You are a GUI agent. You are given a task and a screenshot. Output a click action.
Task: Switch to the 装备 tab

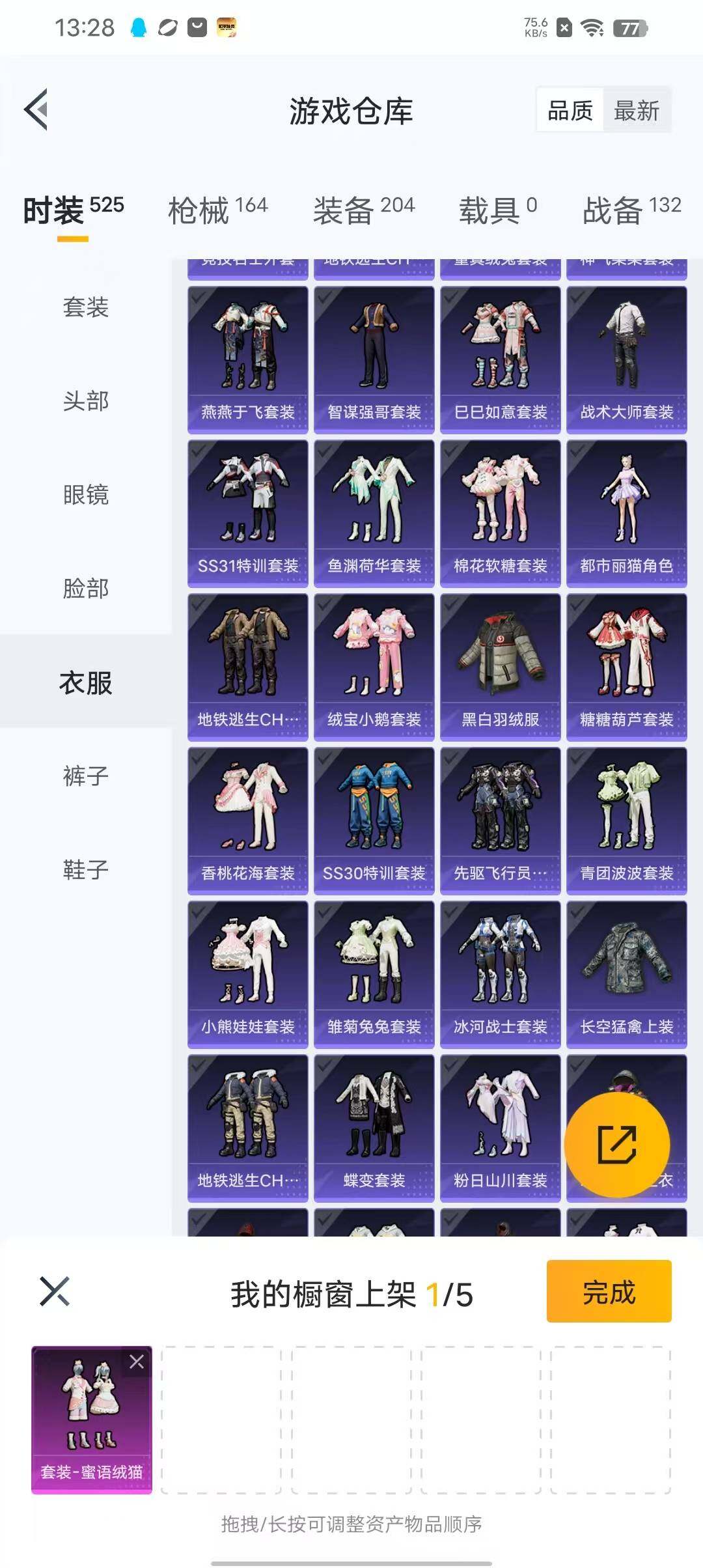pos(363,210)
